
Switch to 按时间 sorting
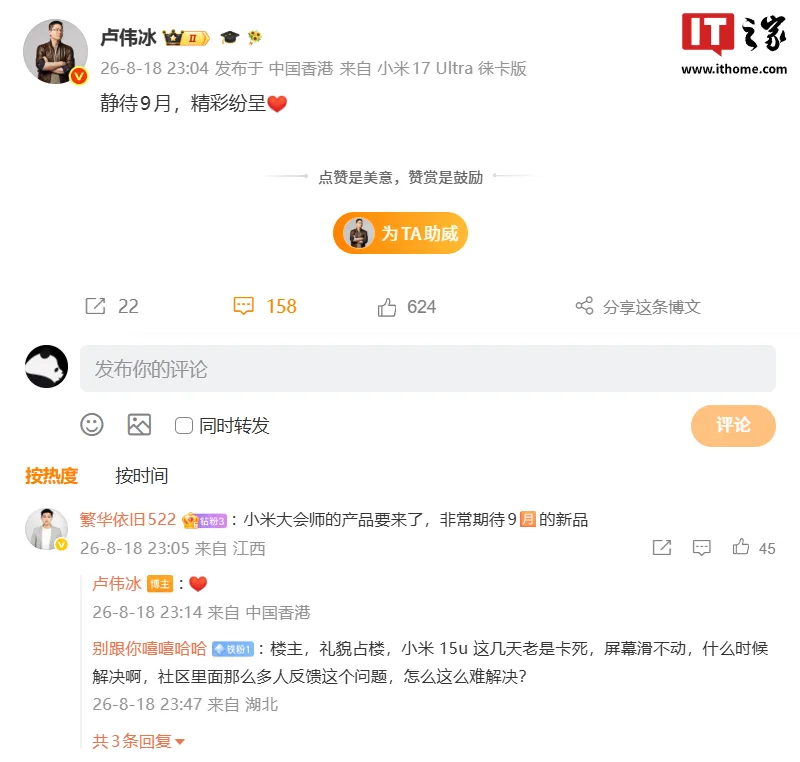[141, 475]
